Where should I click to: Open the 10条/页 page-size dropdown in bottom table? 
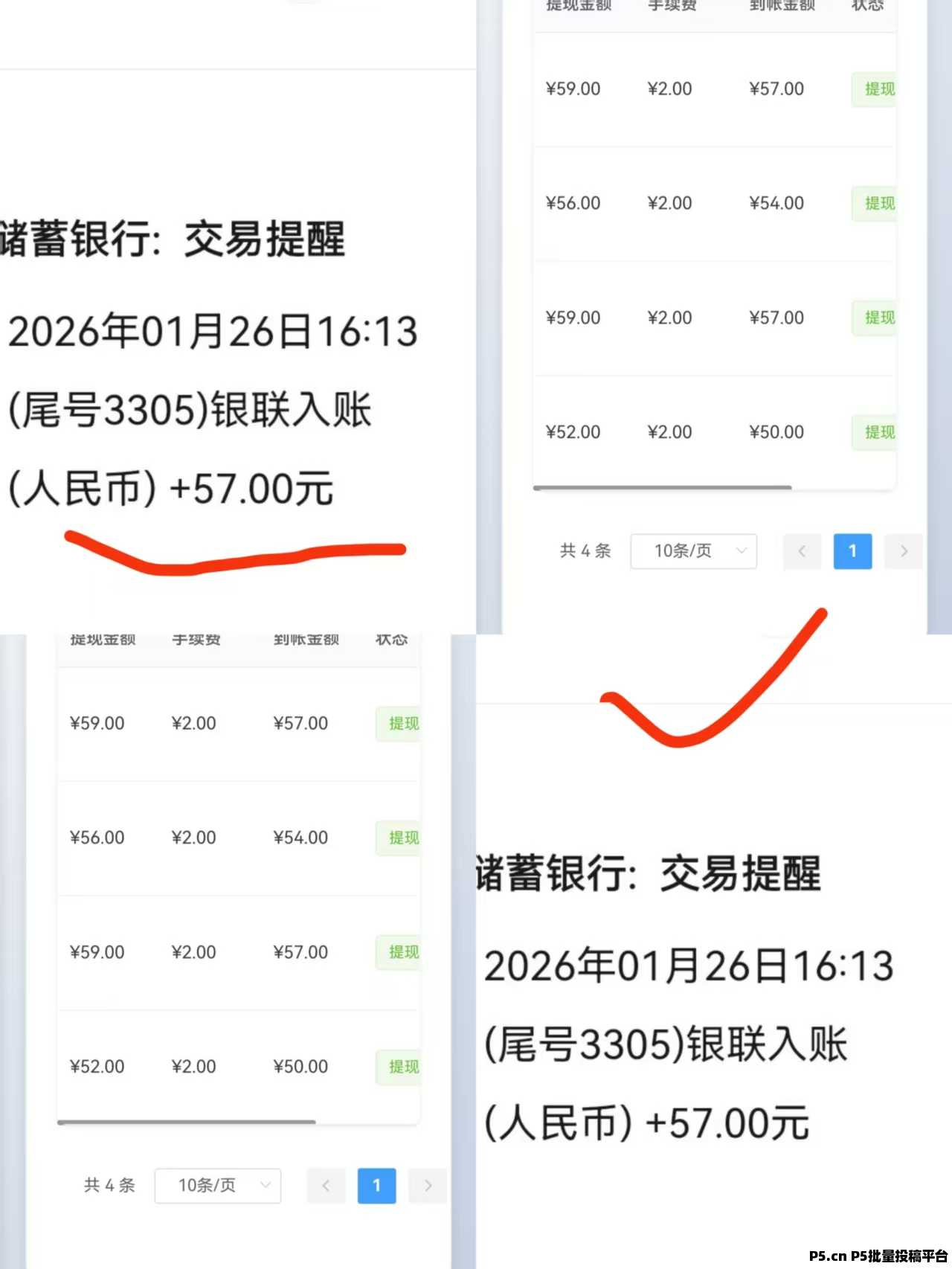click(x=217, y=1186)
